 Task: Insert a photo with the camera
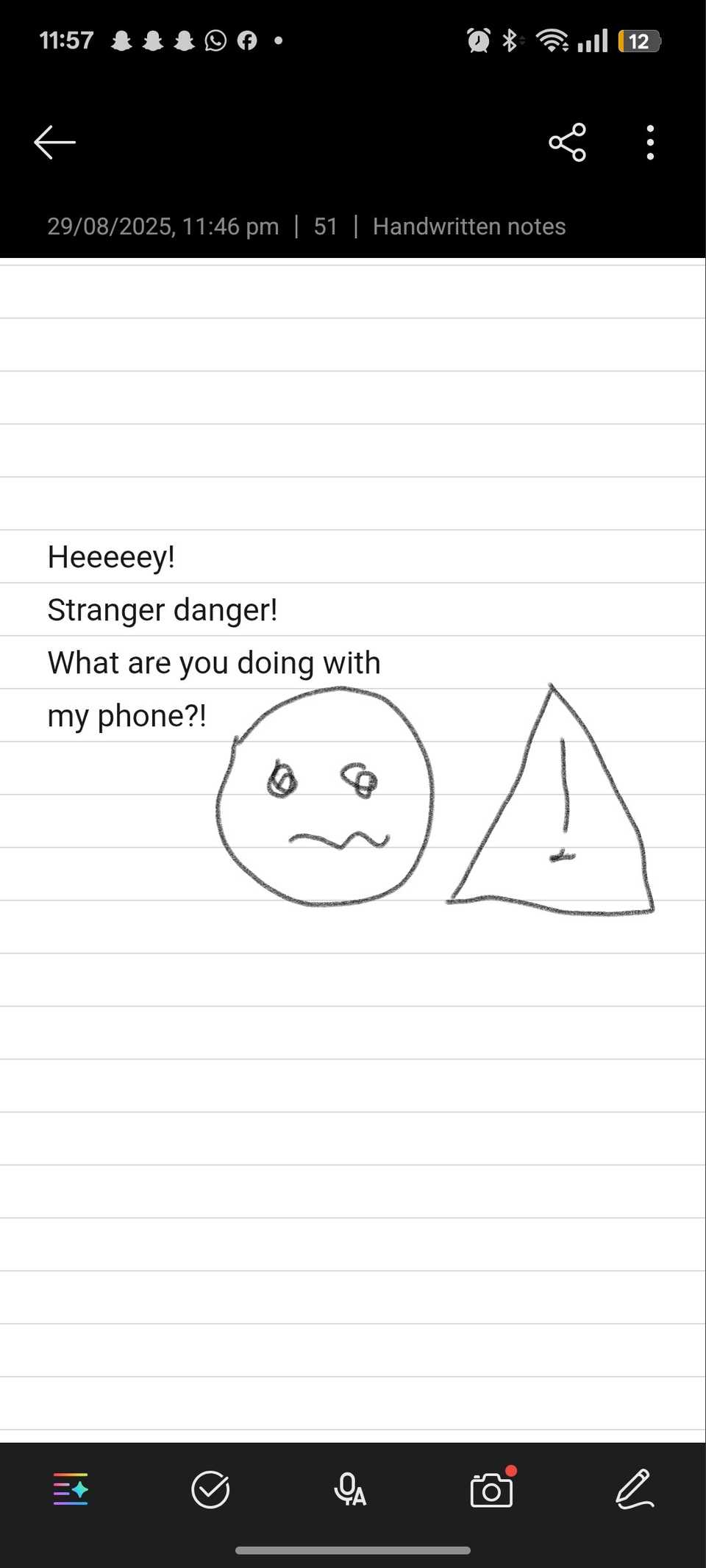(x=491, y=1489)
